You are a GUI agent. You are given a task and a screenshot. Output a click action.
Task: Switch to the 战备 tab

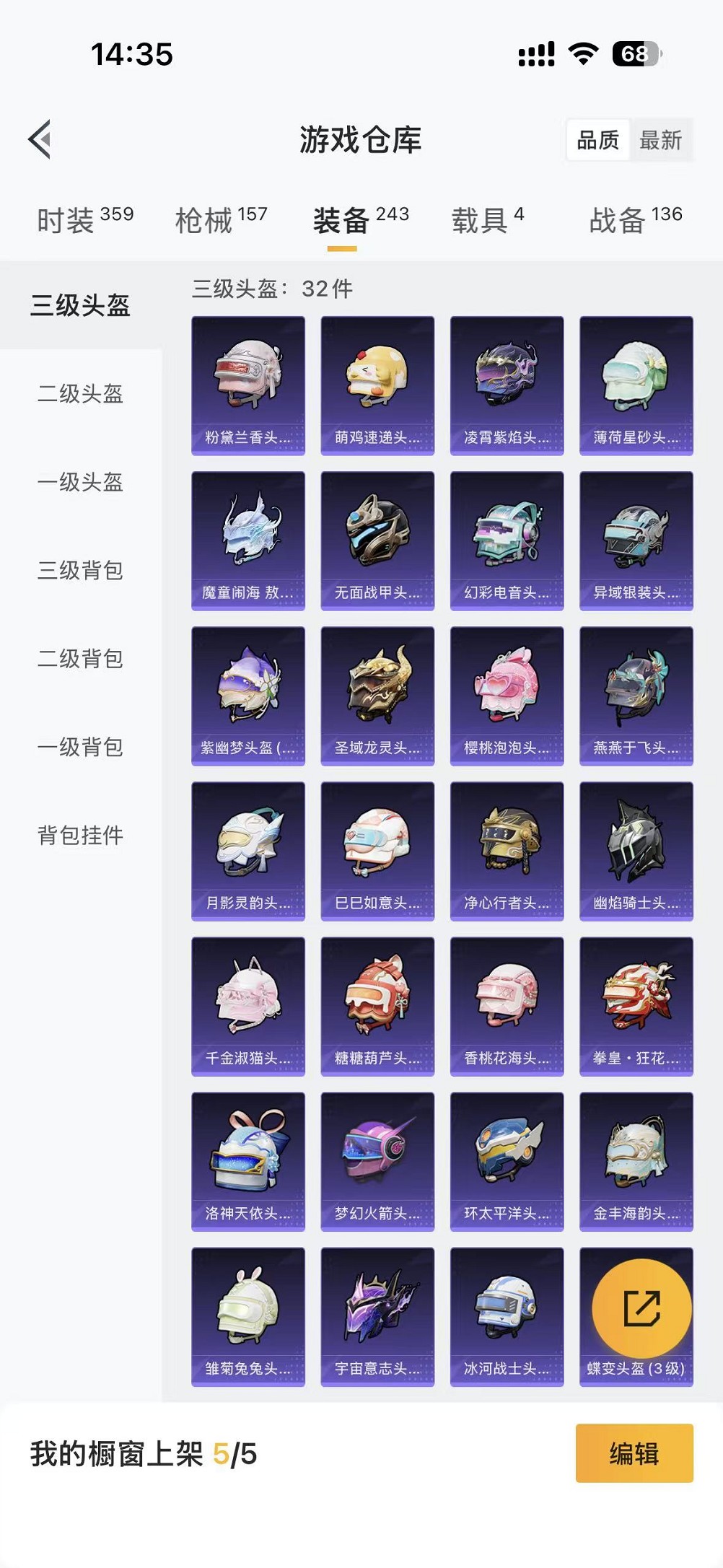[x=635, y=219]
